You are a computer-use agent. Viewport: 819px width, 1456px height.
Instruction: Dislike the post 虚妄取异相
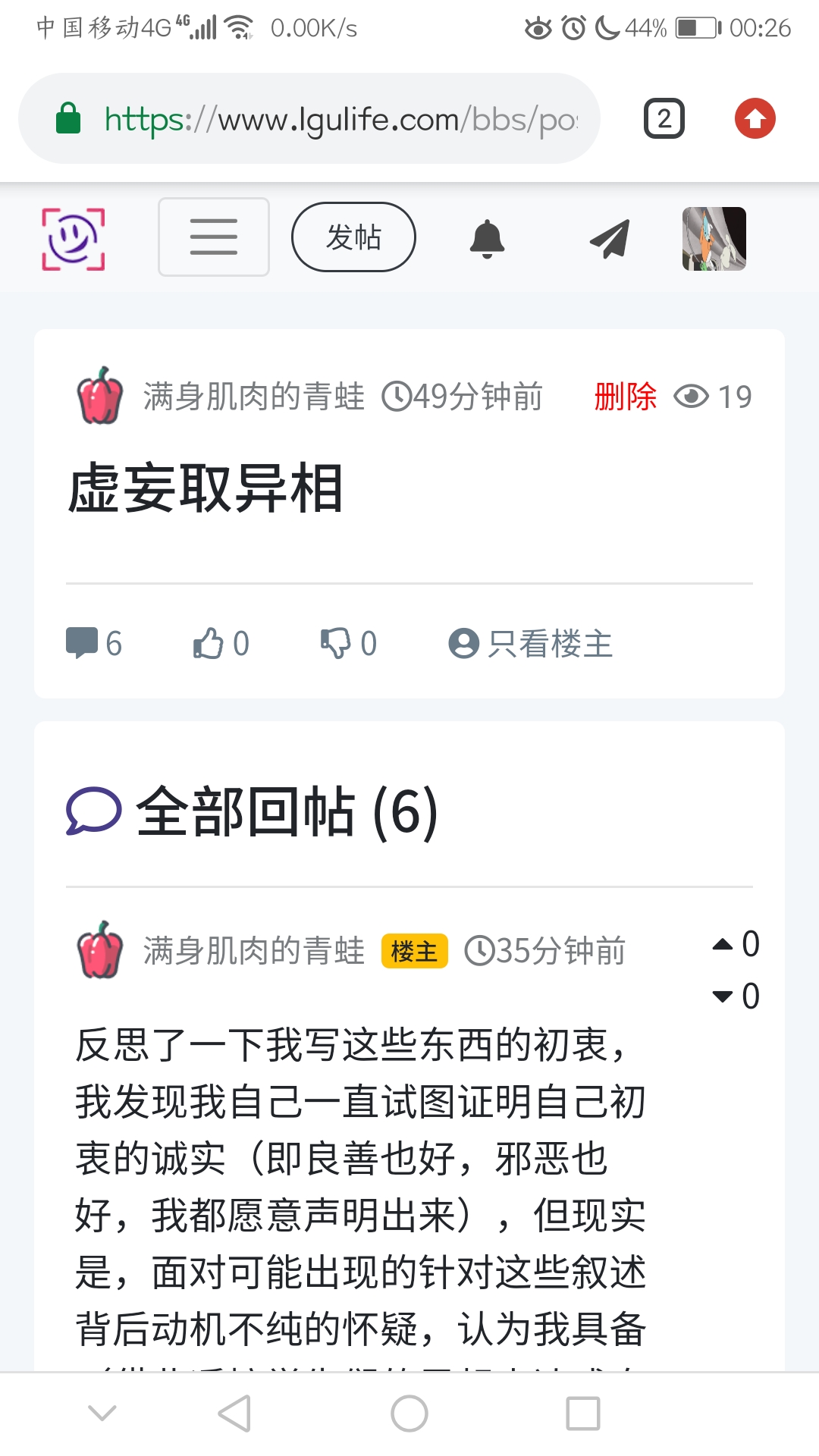click(x=336, y=643)
